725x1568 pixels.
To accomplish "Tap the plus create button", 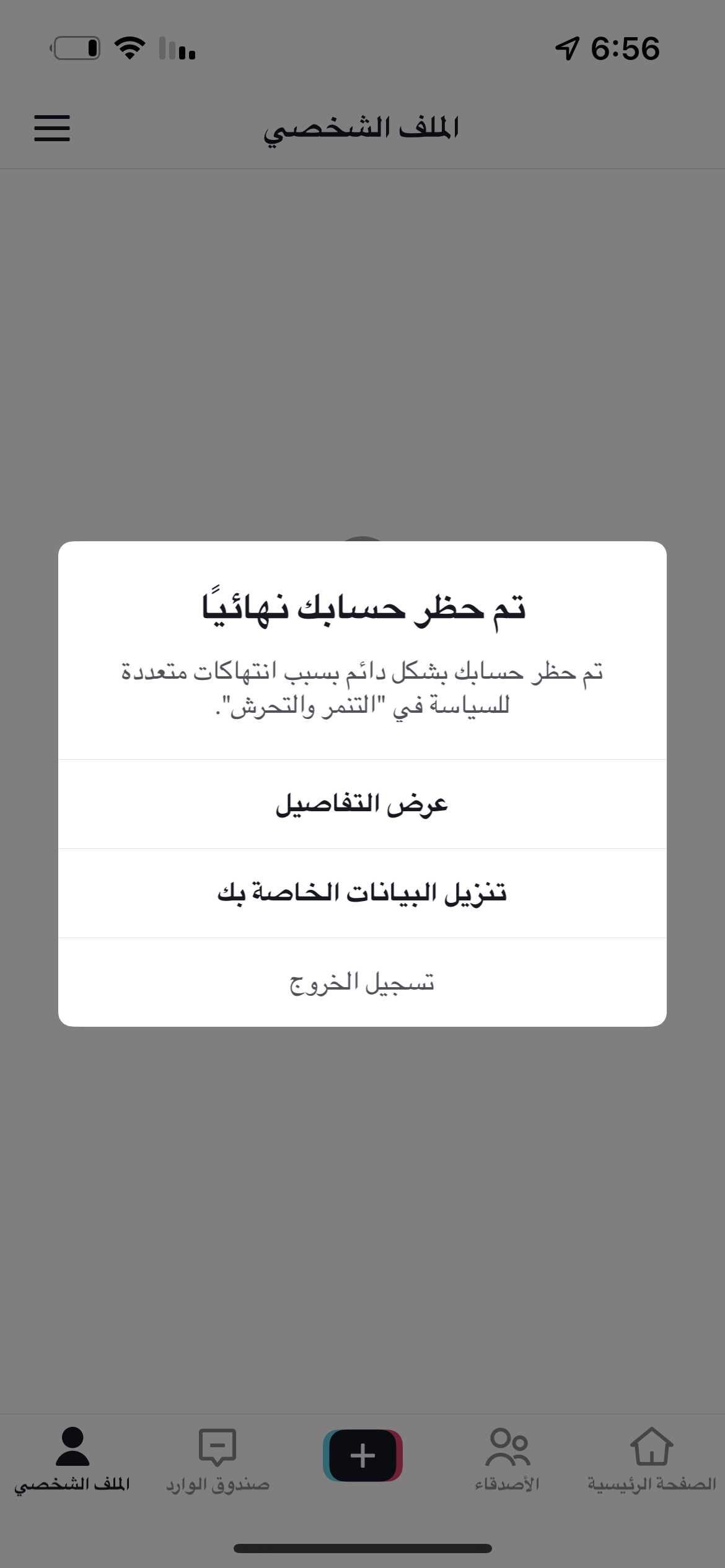I will 362,1455.
